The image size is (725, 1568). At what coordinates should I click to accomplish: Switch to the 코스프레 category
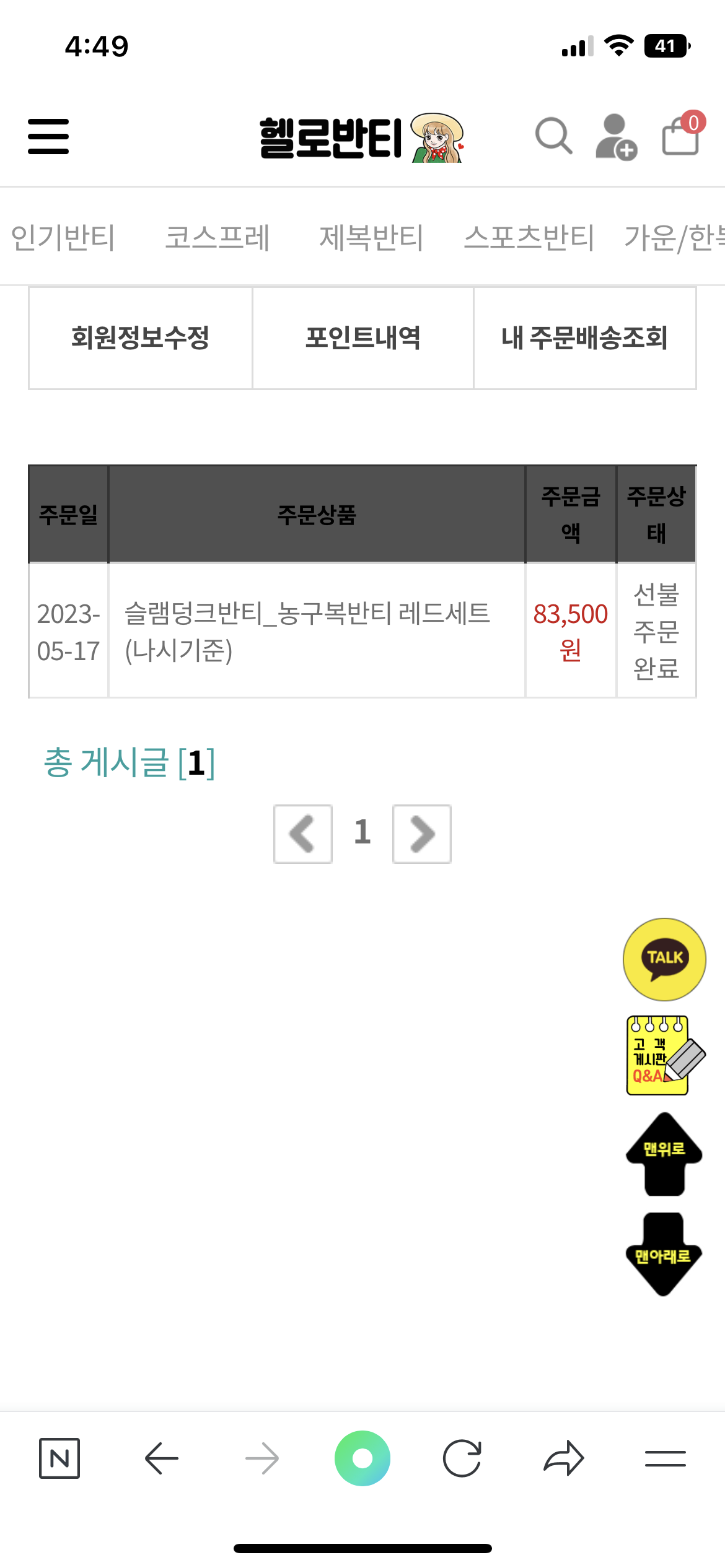pyautogui.click(x=217, y=238)
